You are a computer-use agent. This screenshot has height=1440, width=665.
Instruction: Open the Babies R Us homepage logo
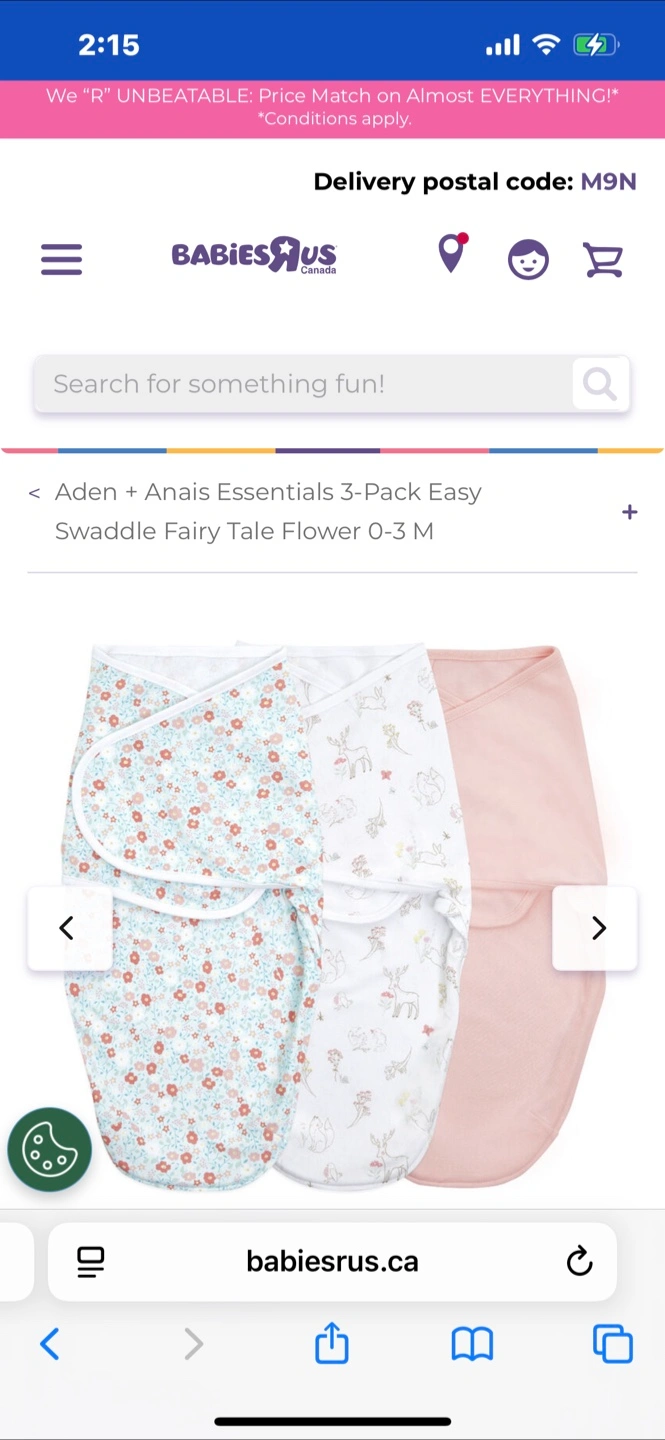point(254,256)
